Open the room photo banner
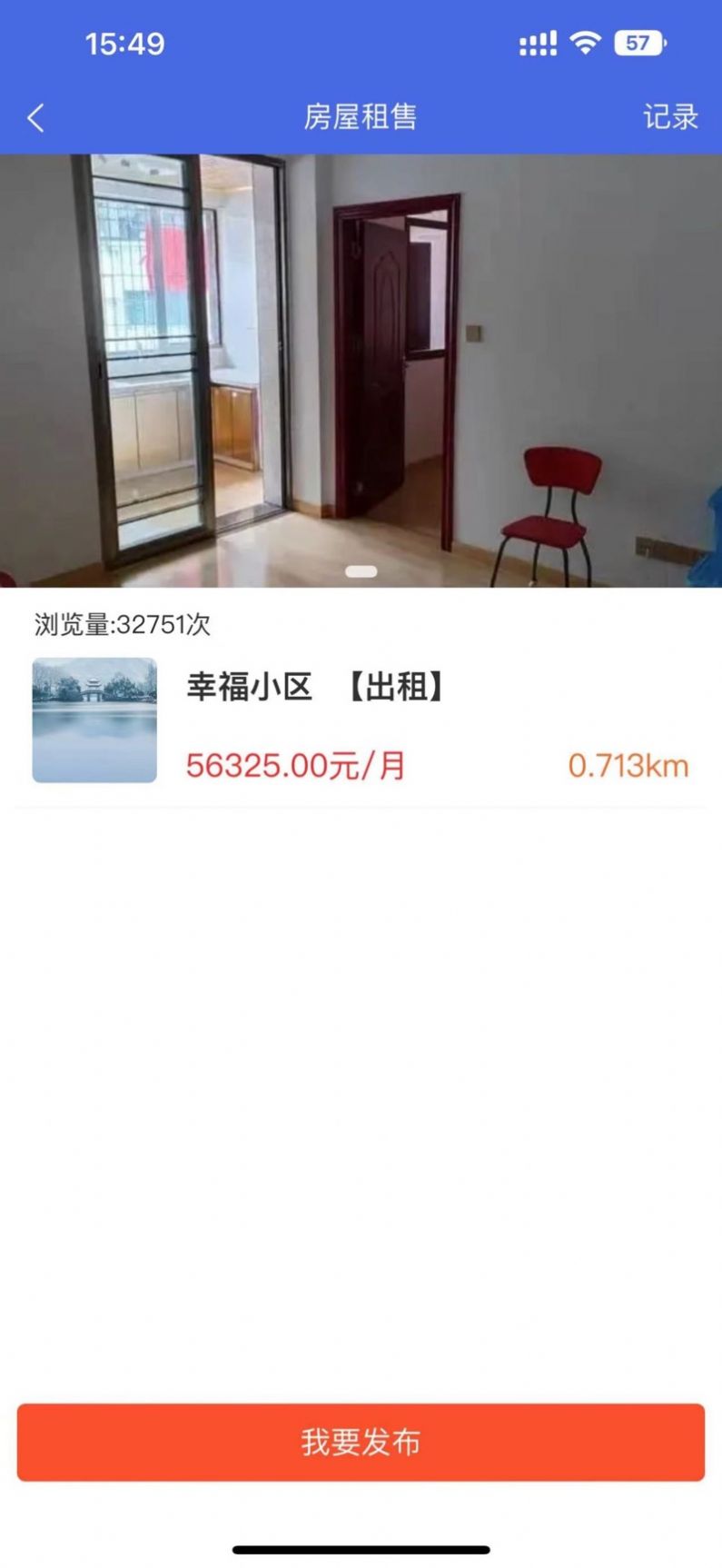The image size is (722, 1568). pos(361,370)
